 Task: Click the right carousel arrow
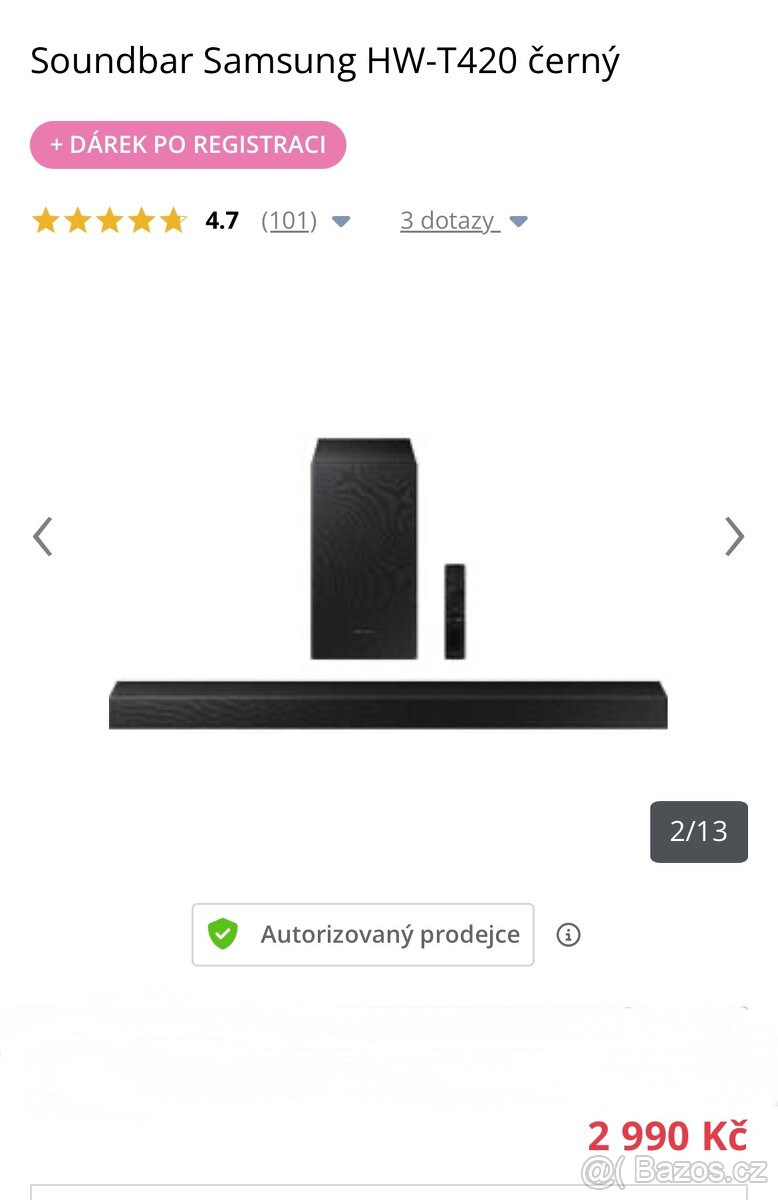click(735, 537)
